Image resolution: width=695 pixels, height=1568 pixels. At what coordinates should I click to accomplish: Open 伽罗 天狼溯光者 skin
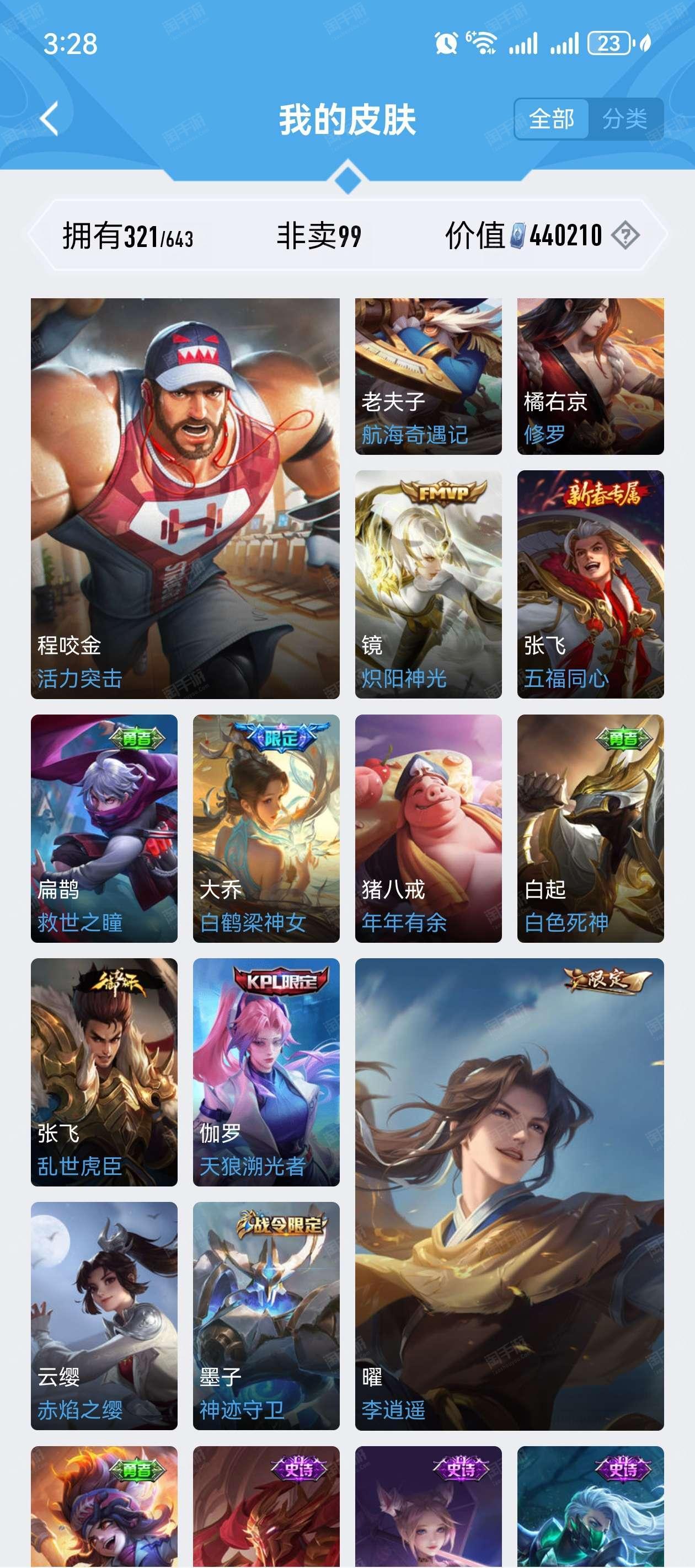tap(266, 1072)
